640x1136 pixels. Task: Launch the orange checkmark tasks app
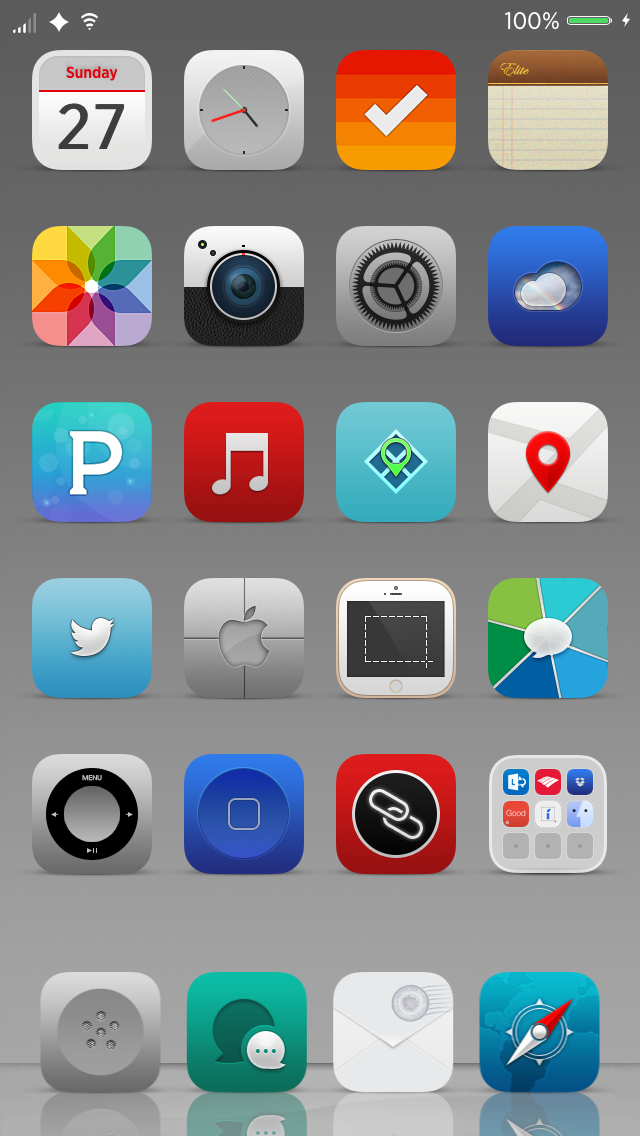(396, 110)
